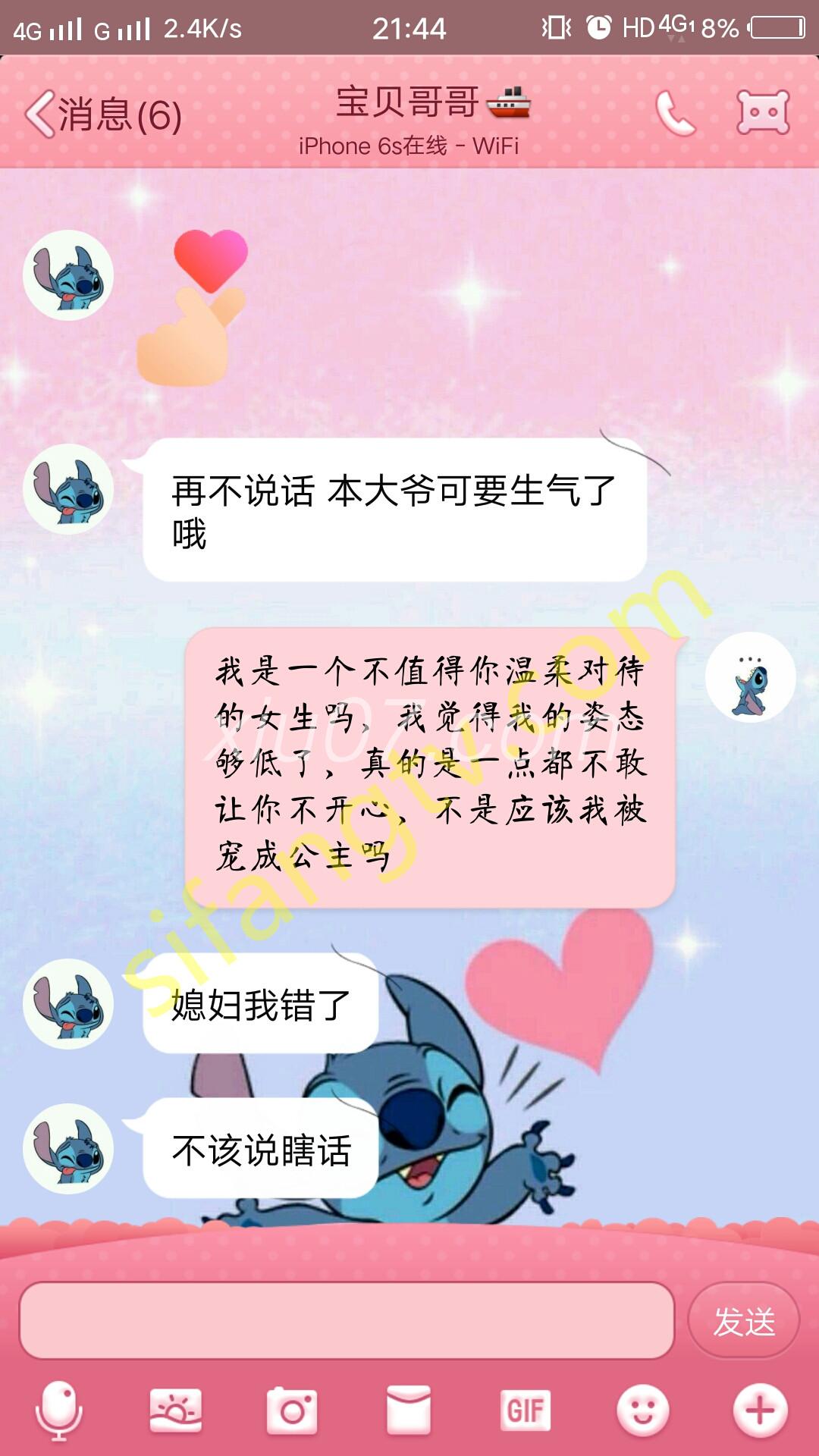
Task: View the avatar beside 媳妇我错了
Action: (x=68, y=1004)
